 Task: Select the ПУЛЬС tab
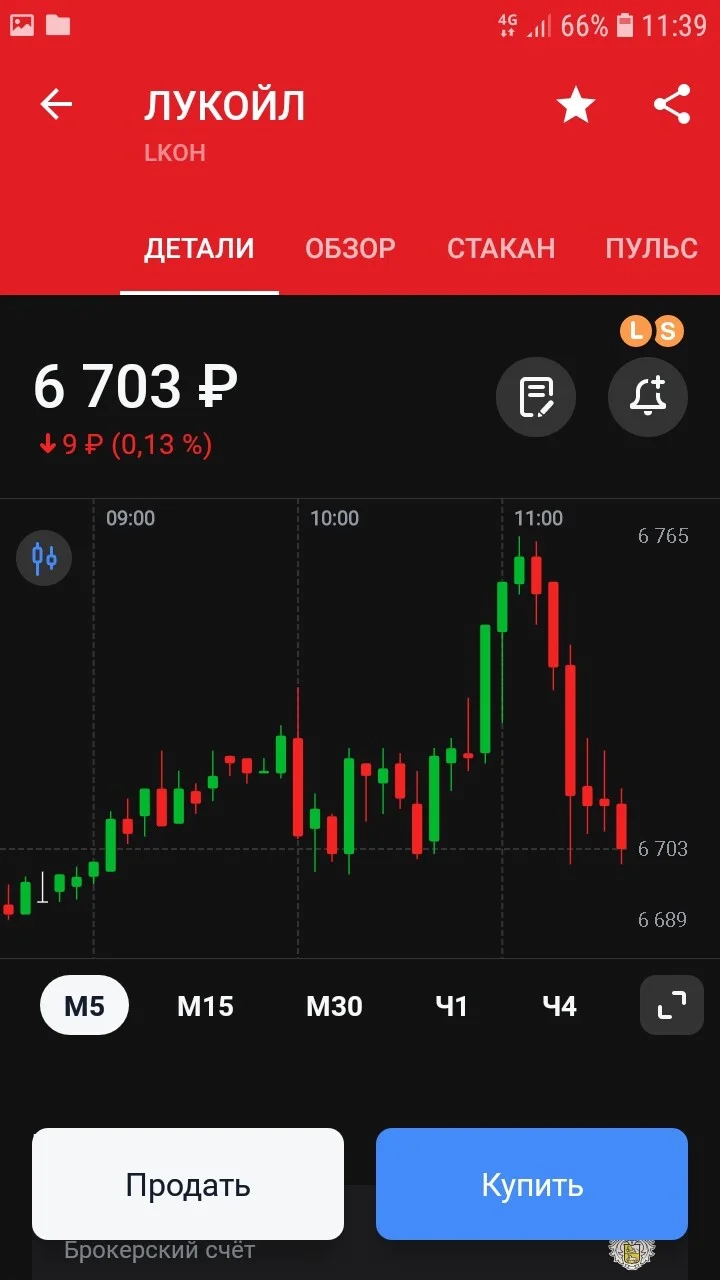[x=651, y=248]
